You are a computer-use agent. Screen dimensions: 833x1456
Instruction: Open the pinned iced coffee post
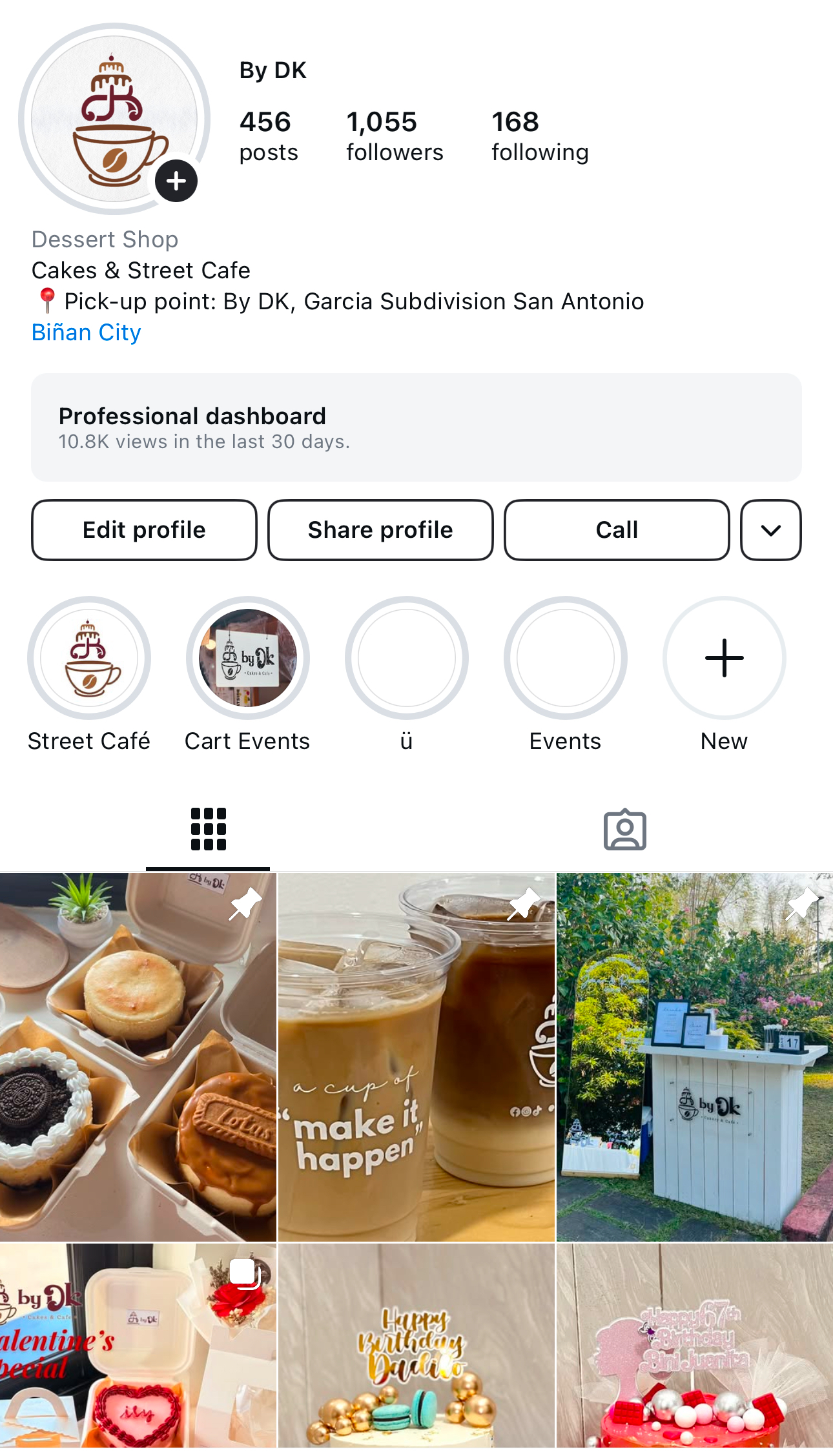click(x=416, y=1057)
